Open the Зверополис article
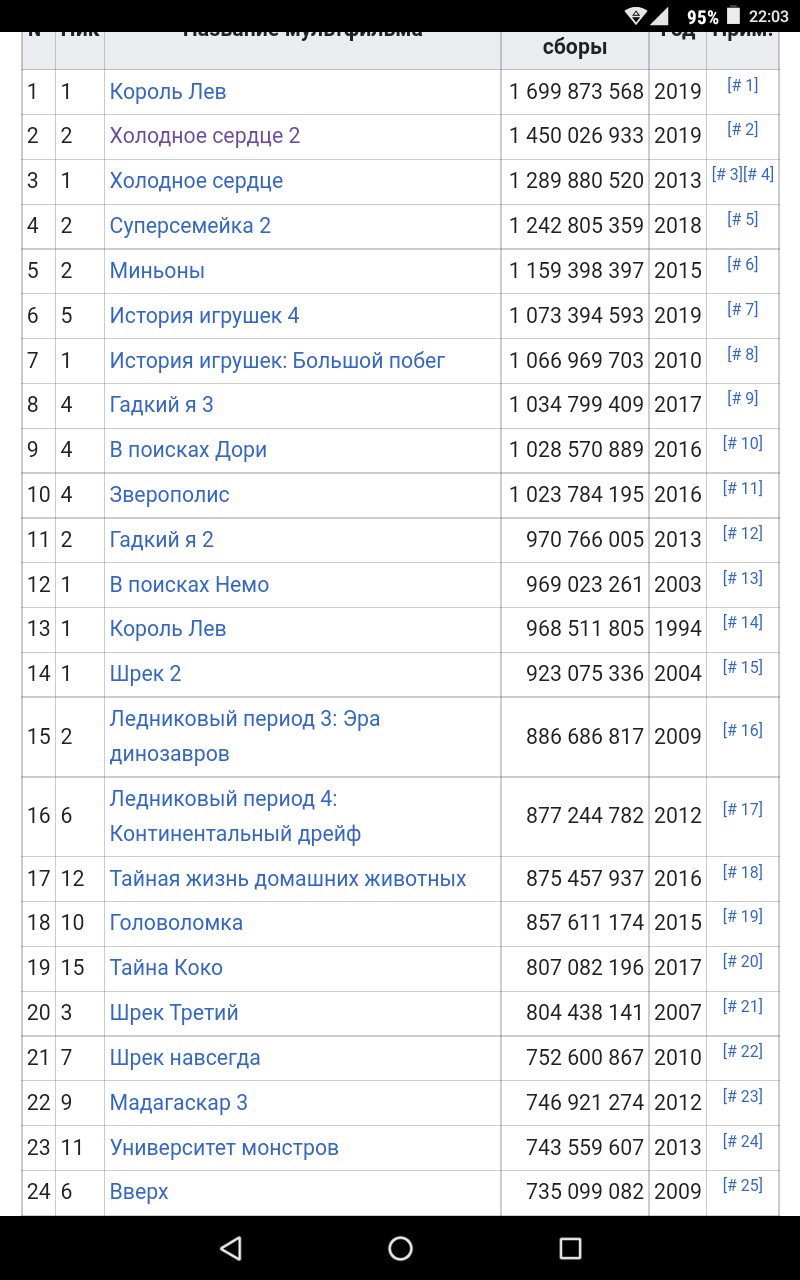800x1280 pixels. (169, 495)
